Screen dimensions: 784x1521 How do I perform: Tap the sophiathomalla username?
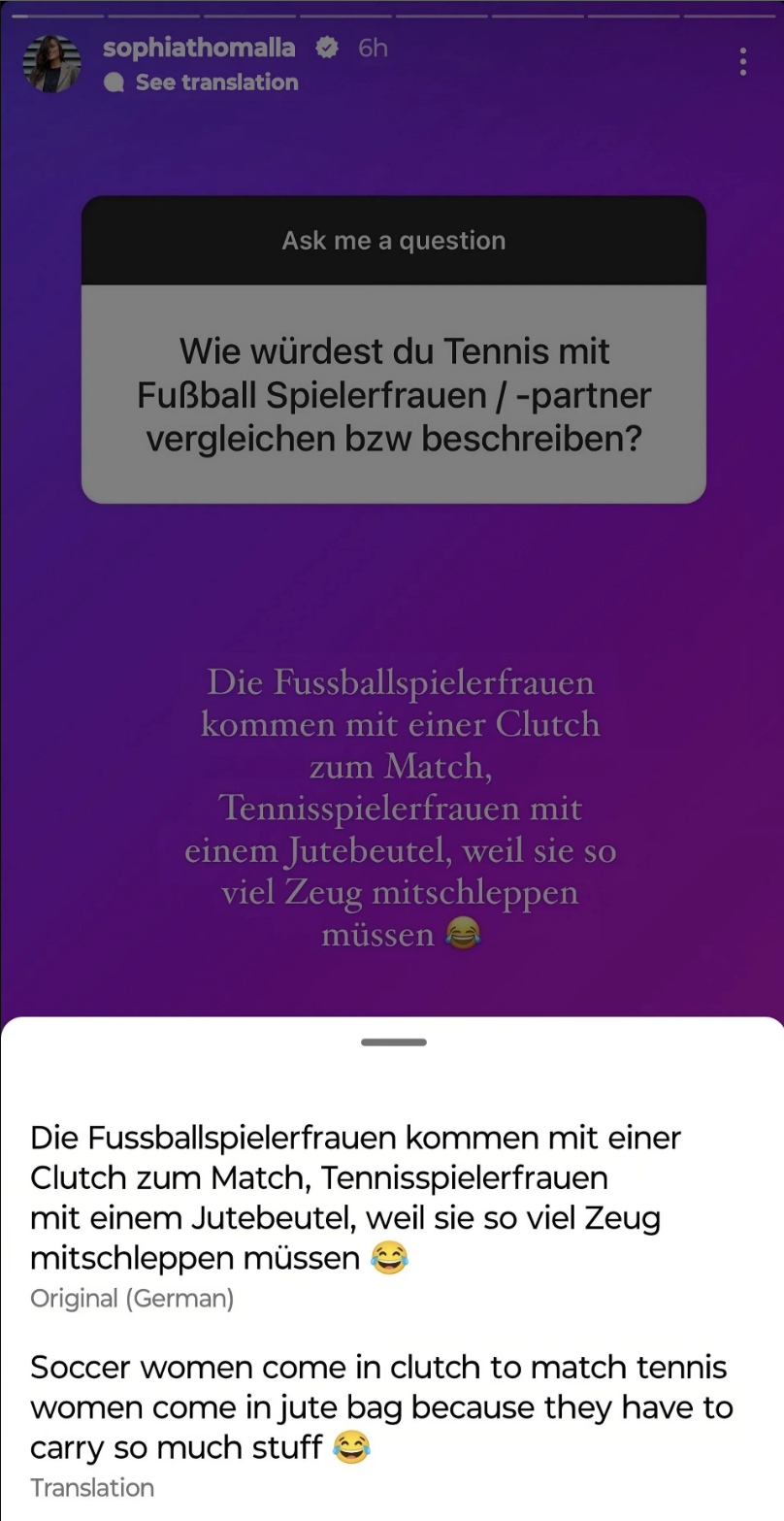click(198, 48)
